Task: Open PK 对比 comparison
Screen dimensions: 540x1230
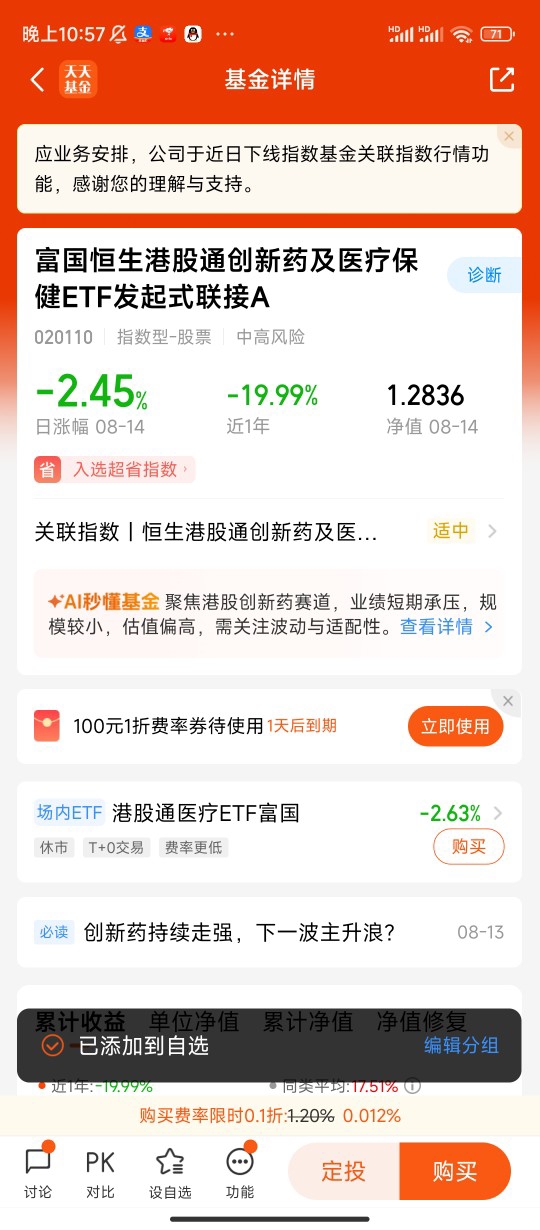Action: coord(100,1172)
